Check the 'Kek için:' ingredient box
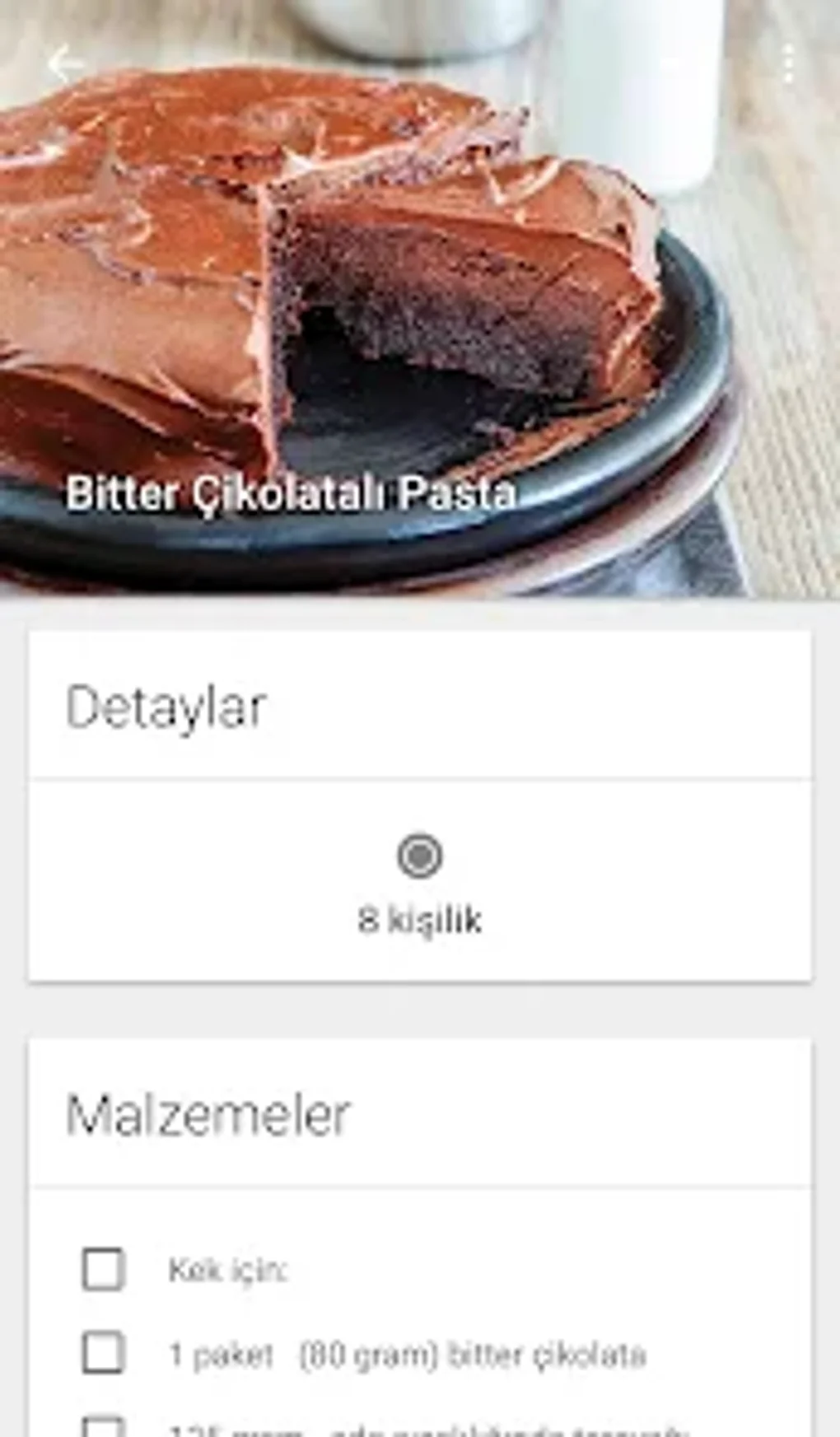Image resolution: width=840 pixels, height=1437 pixels. [x=104, y=1269]
